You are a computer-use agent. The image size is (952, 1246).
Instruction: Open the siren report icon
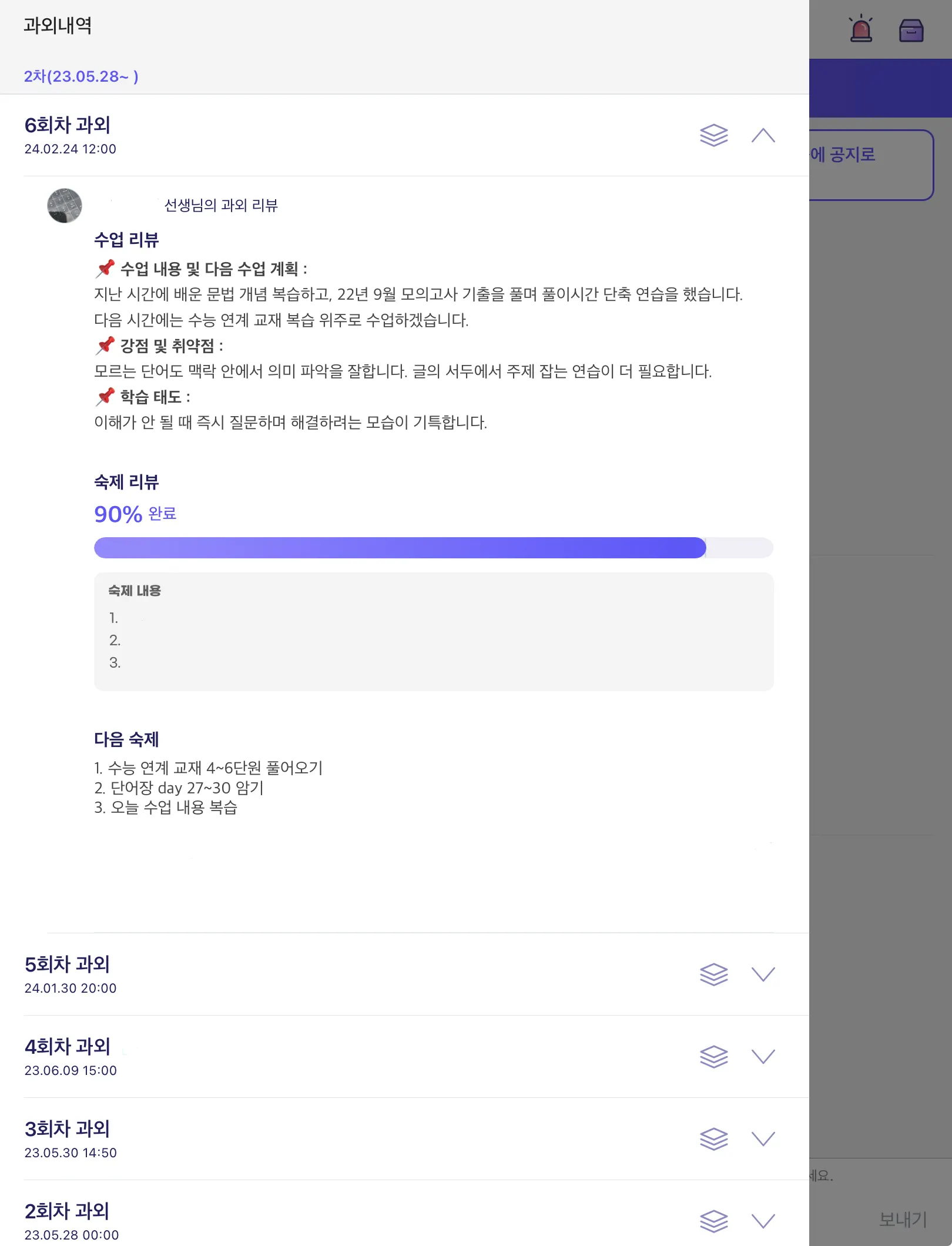(x=861, y=29)
